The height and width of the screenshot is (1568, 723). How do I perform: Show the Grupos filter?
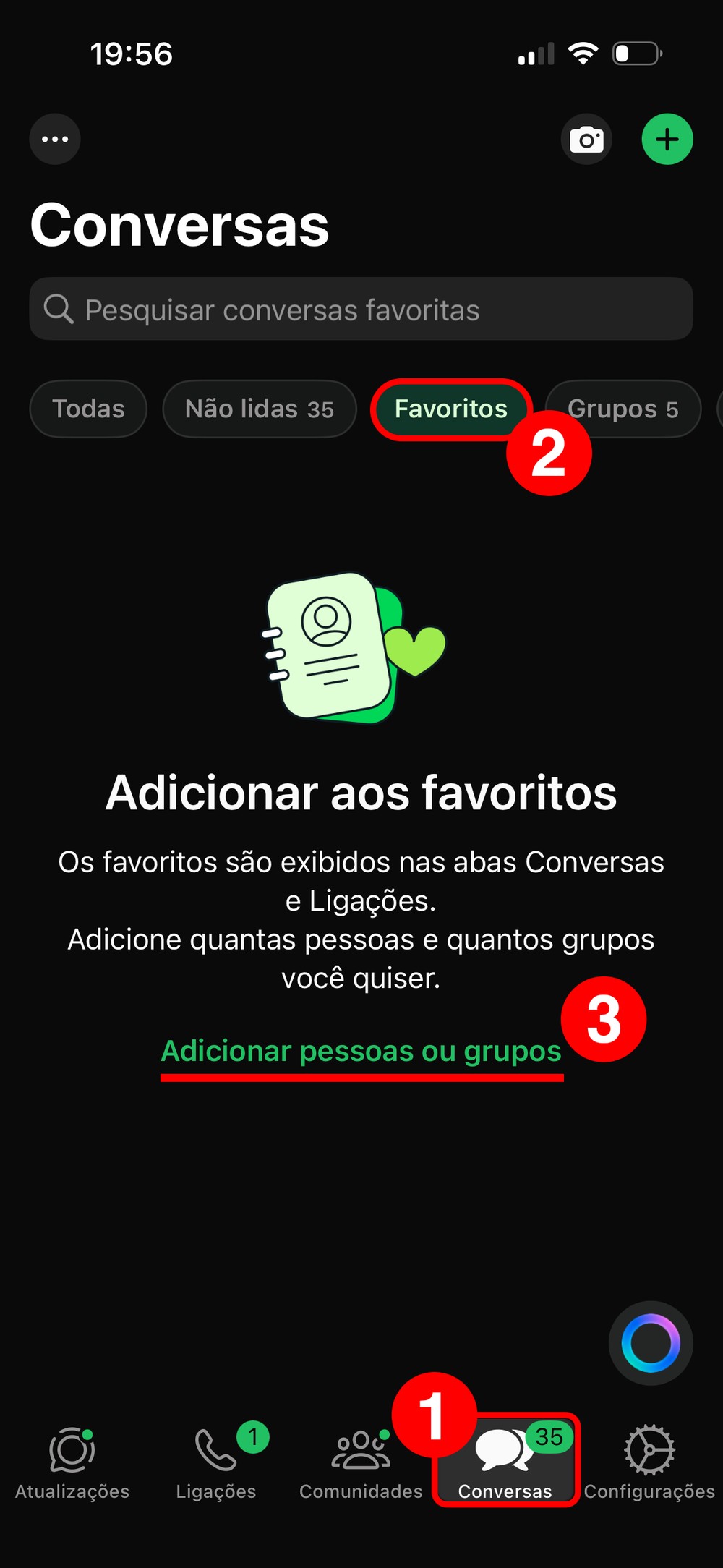pos(623,409)
